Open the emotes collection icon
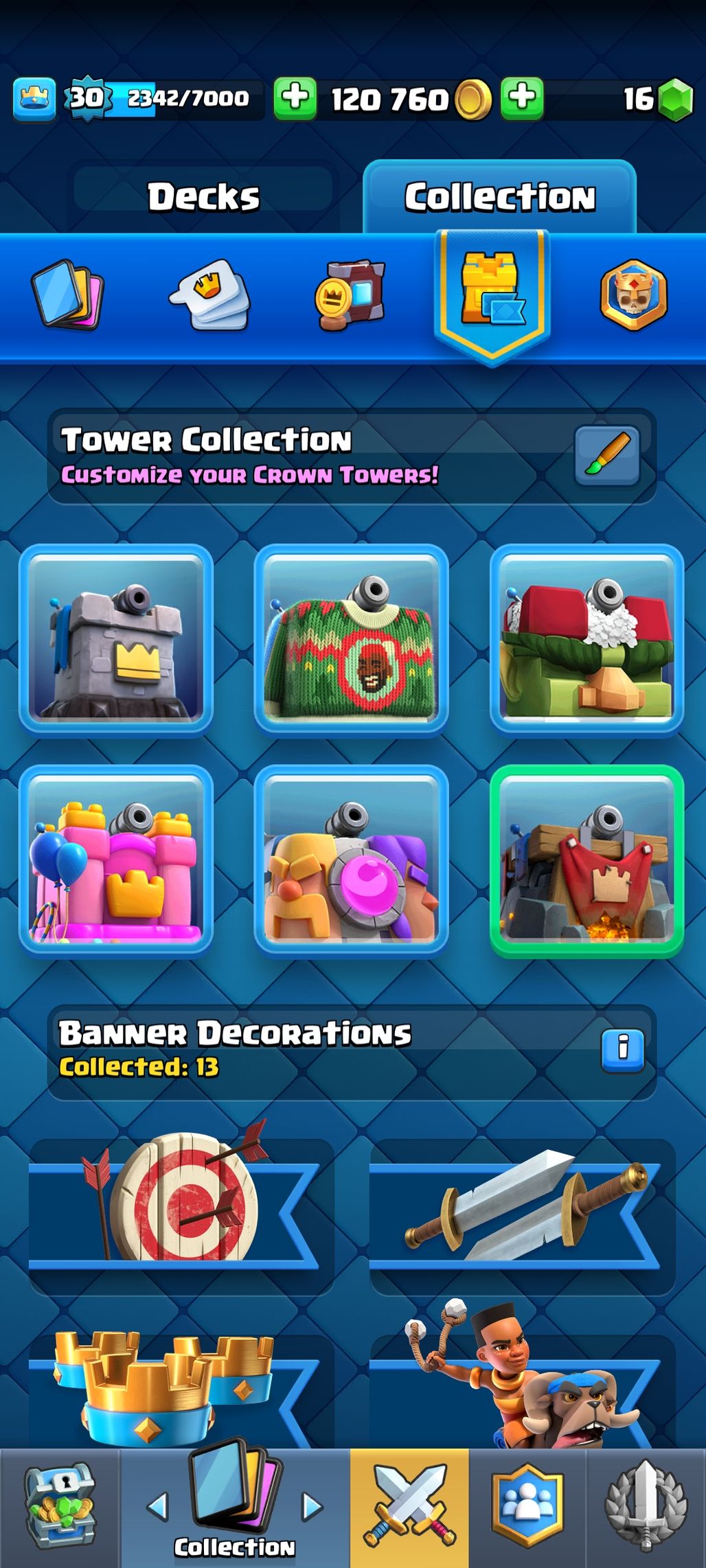Viewport: 706px width, 1568px height. click(x=210, y=295)
